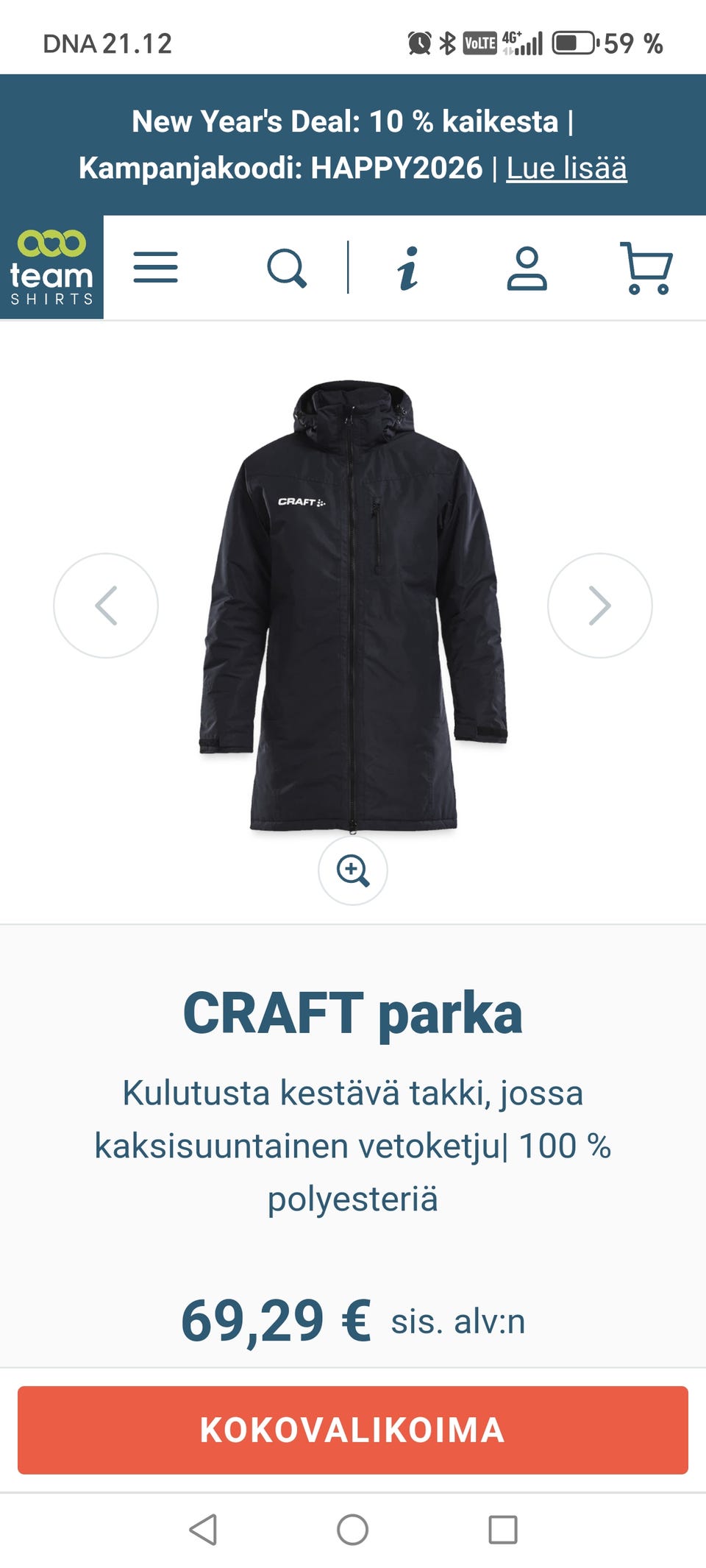Open the site search
Image resolution: width=706 pixels, height=1568 pixels.
point(288,270)
